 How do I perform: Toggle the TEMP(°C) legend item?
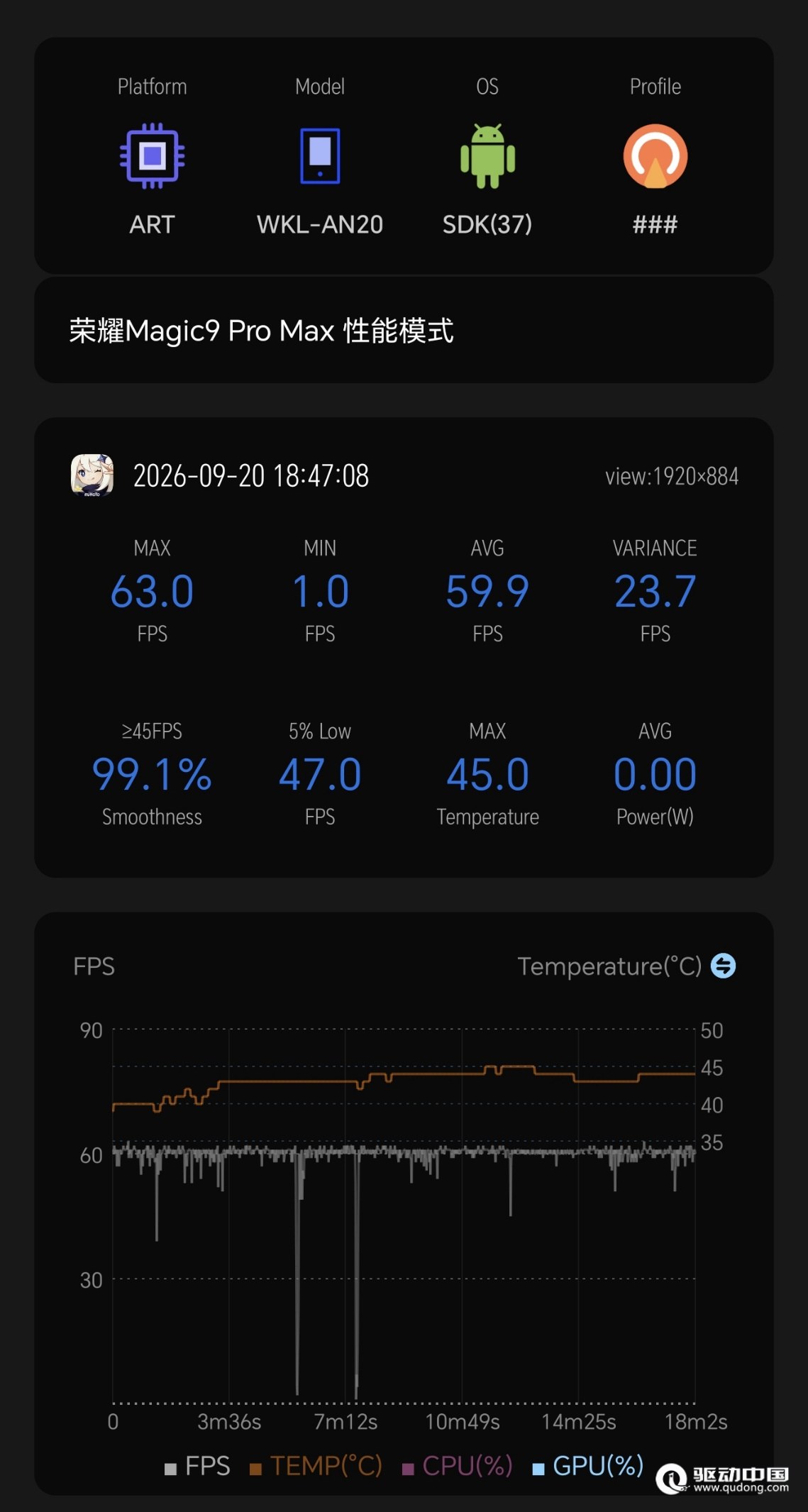tap(316, 1466)
